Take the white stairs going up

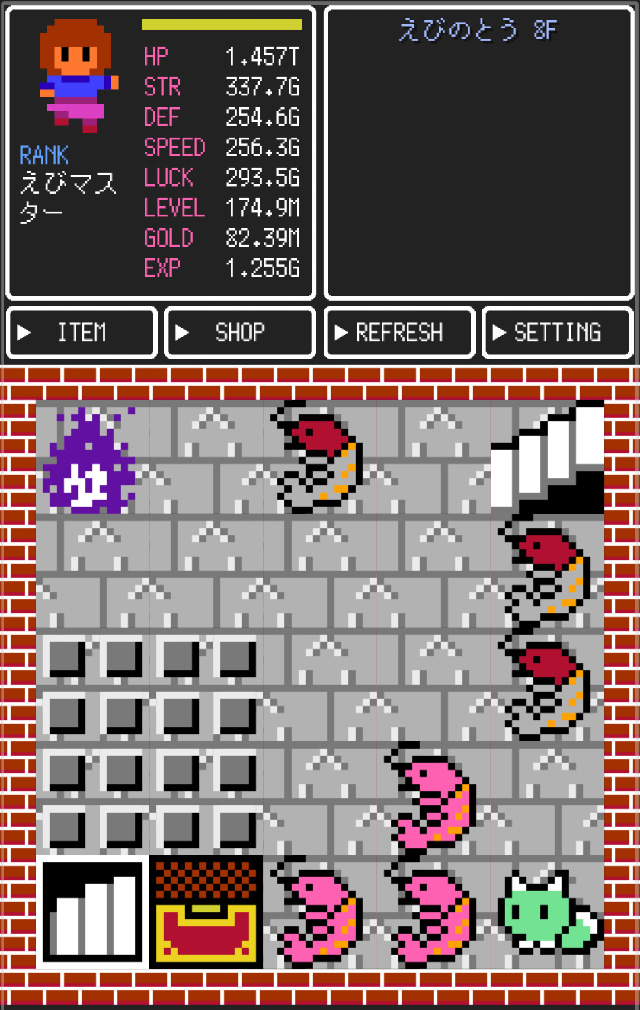pyautogui.click(x=547, y=457)
